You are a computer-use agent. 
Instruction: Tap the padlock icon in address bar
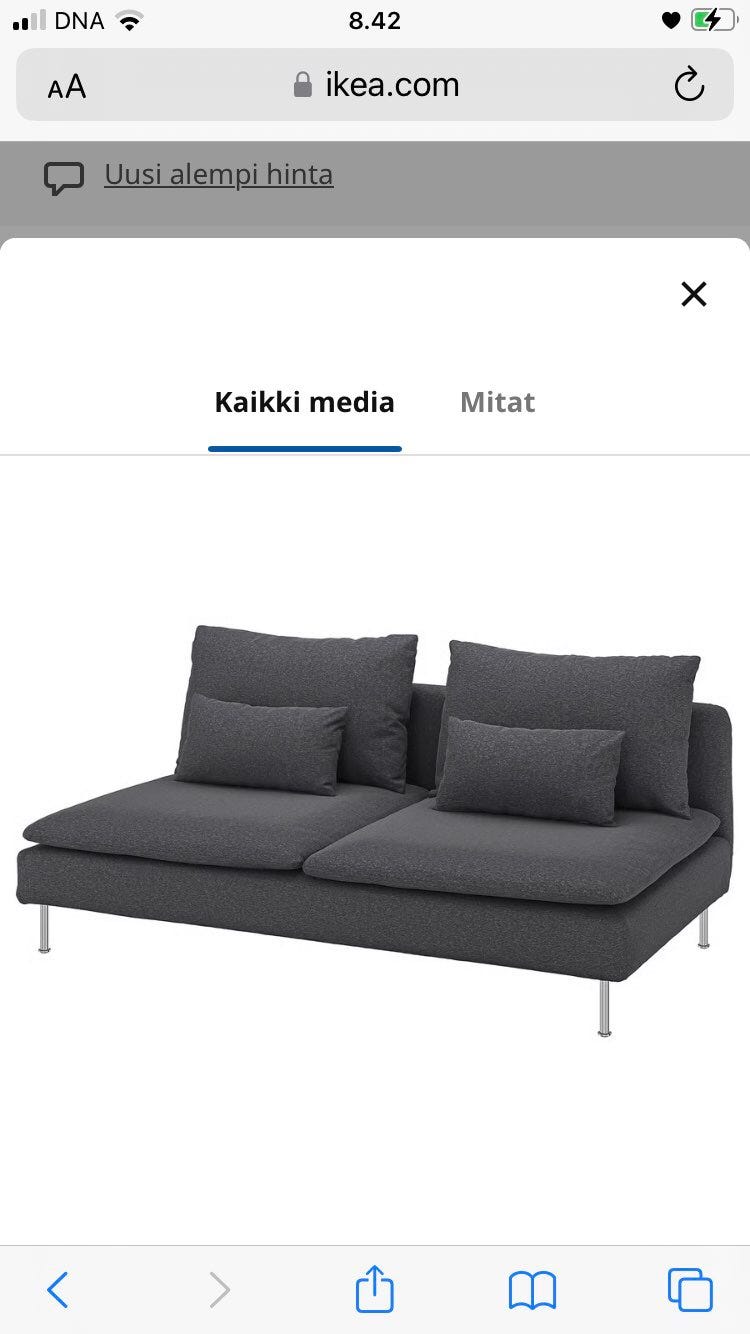coord(301,84)
